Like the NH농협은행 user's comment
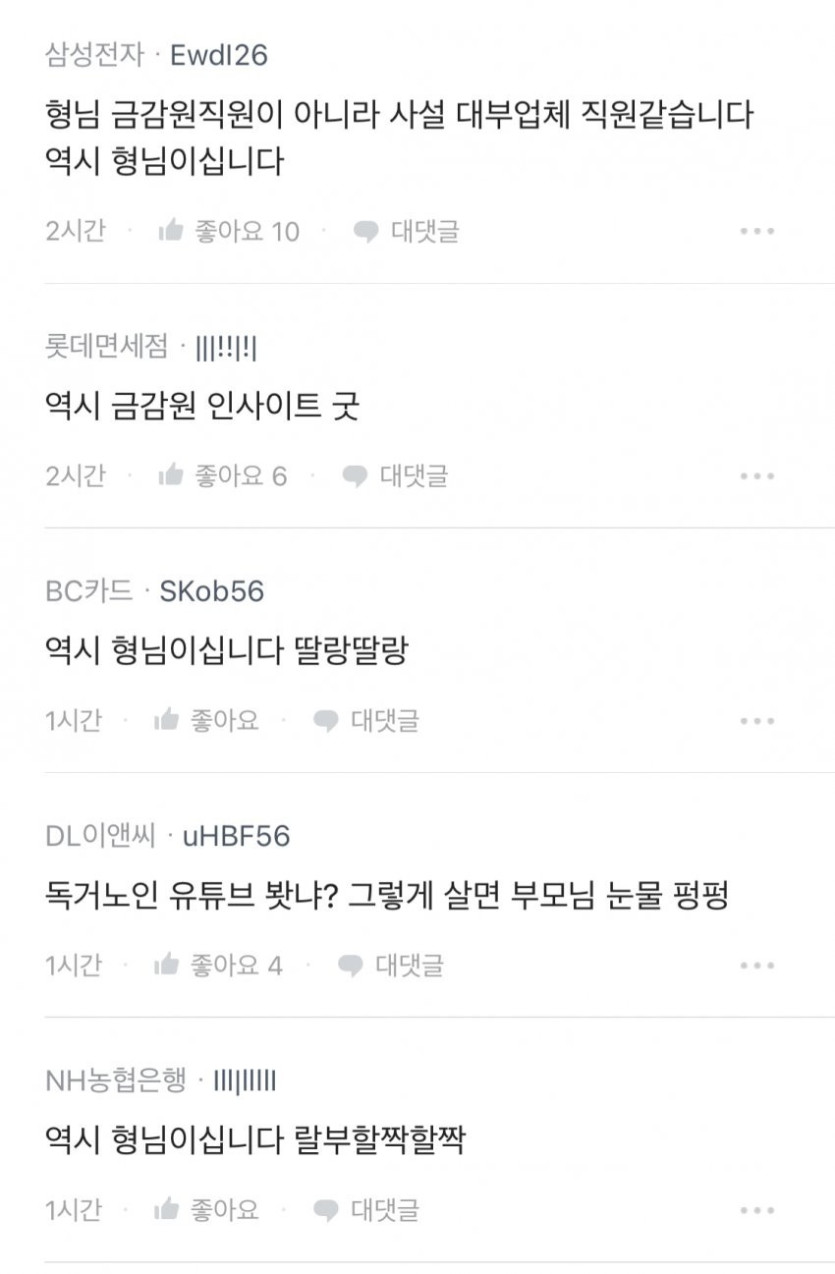This screenshot has width=835, height=1274. (207, 1210)
